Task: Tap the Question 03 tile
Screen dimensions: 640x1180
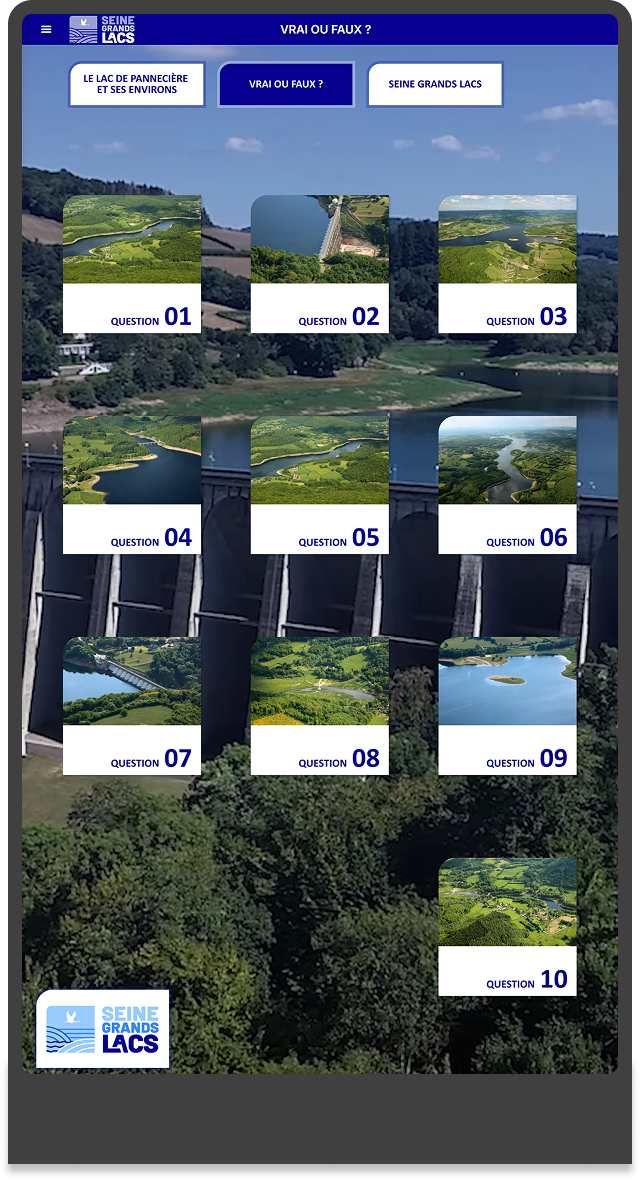Action: click(507, 264)
